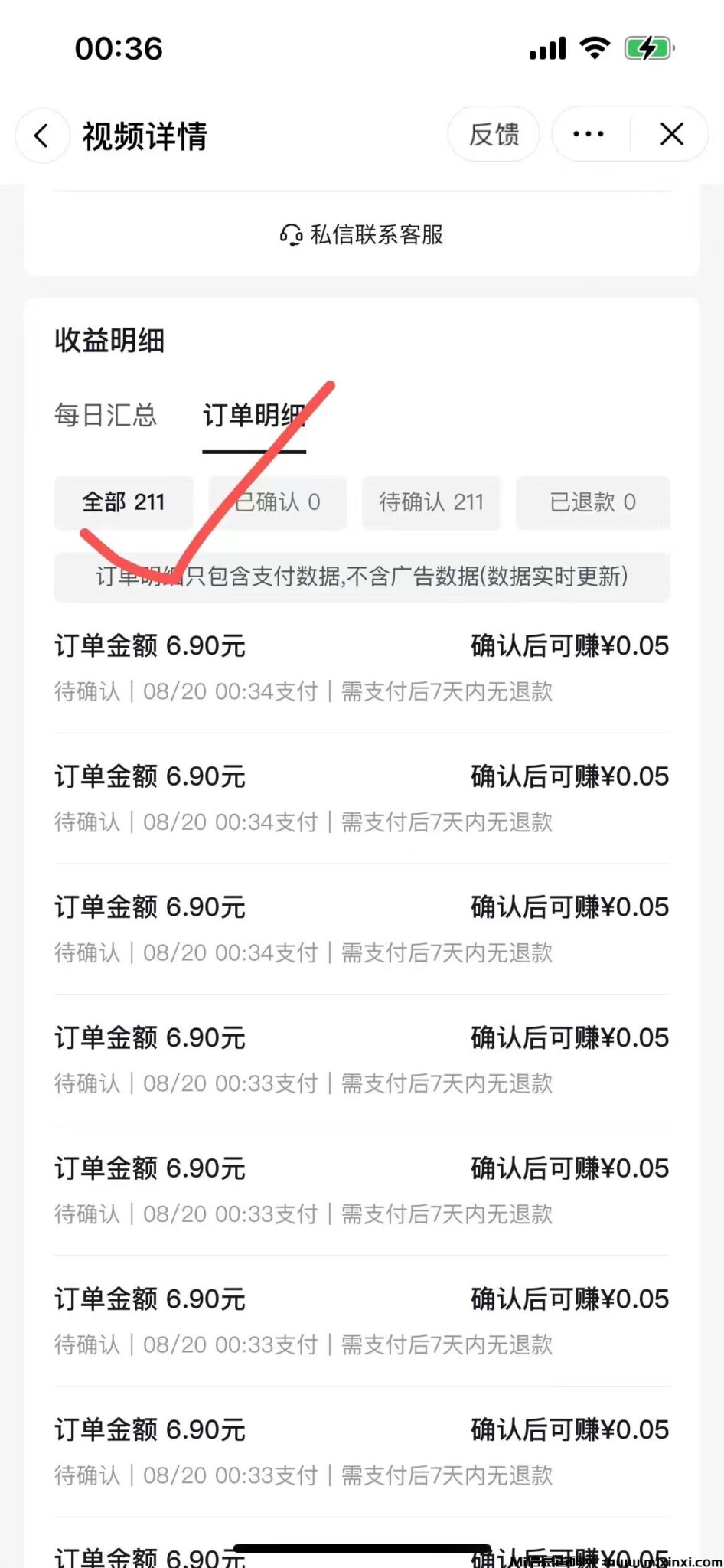Tap the order data notice banner

[x=361, y=578]
